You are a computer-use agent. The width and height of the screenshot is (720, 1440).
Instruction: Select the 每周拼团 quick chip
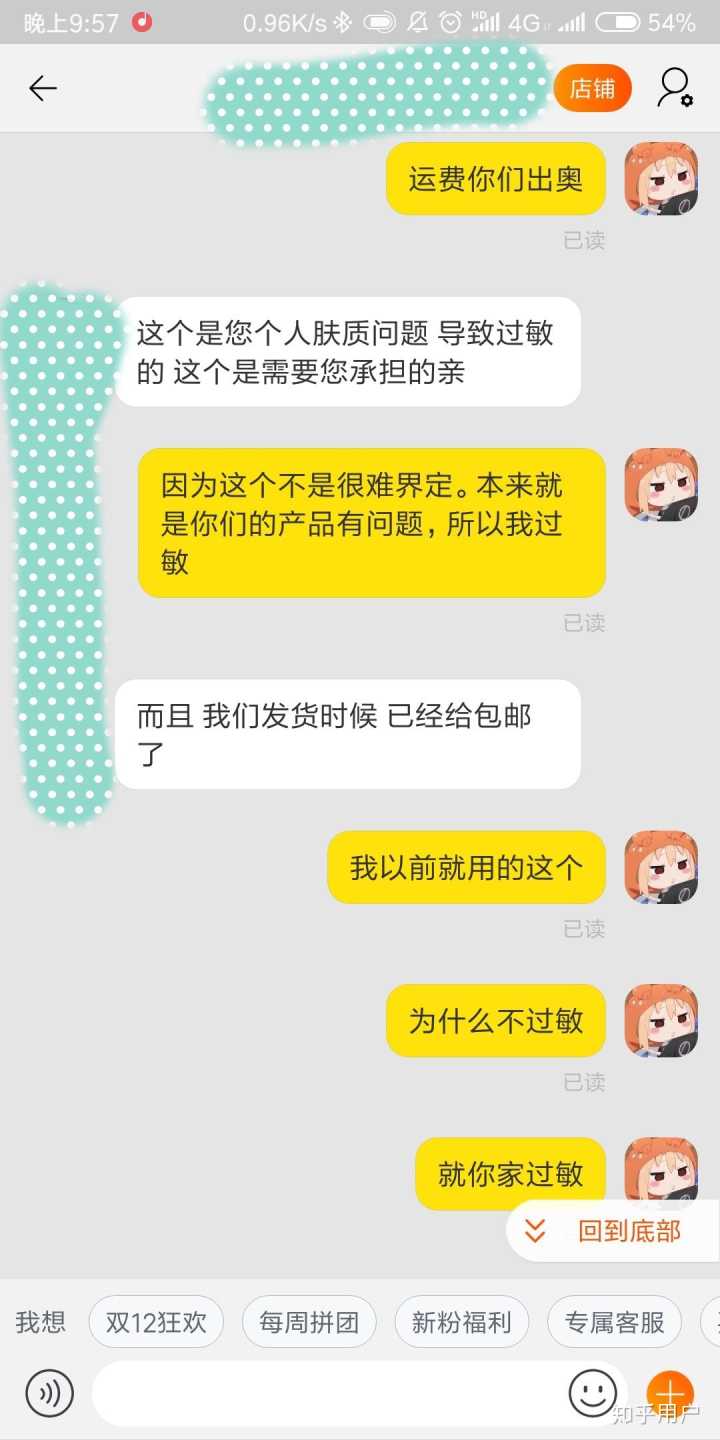click(x=309, y=1322)
